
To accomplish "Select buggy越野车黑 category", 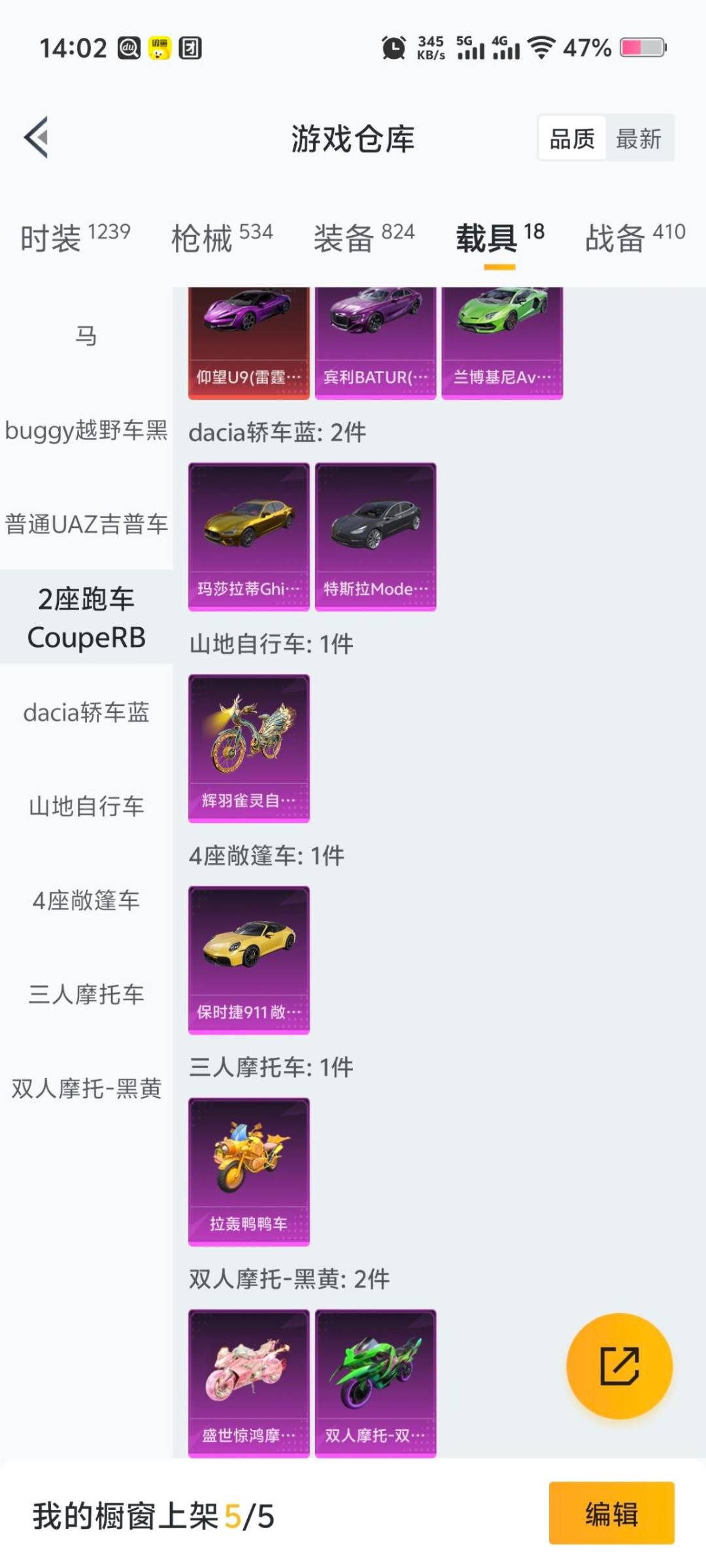I will (86, 431).
